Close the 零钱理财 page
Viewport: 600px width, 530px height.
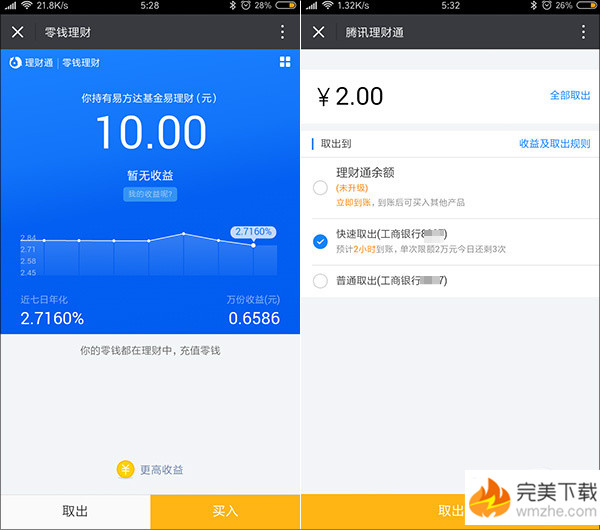[18, 32]
